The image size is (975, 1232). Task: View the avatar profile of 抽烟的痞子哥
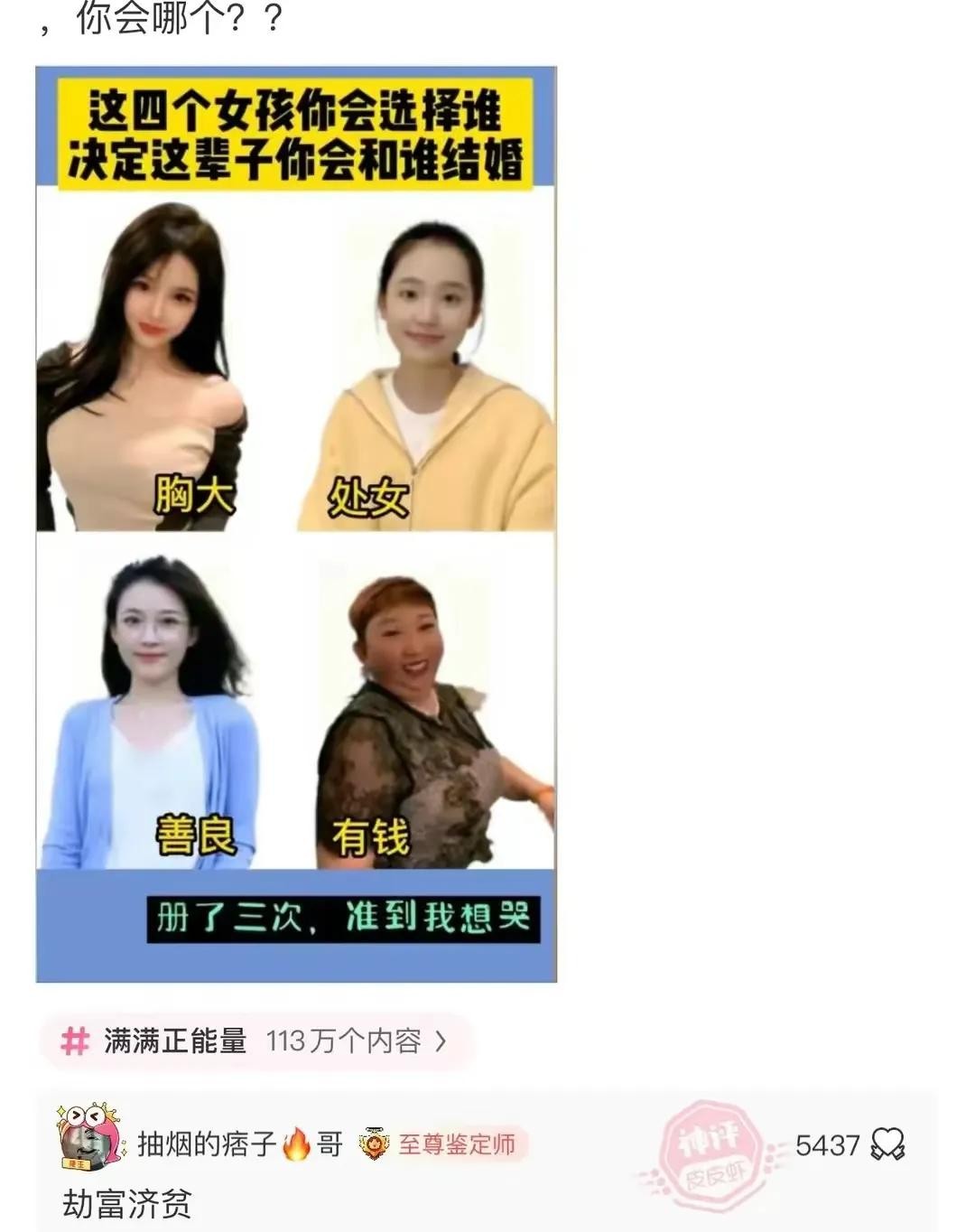pyautogui.click(x=89, y=1135)
